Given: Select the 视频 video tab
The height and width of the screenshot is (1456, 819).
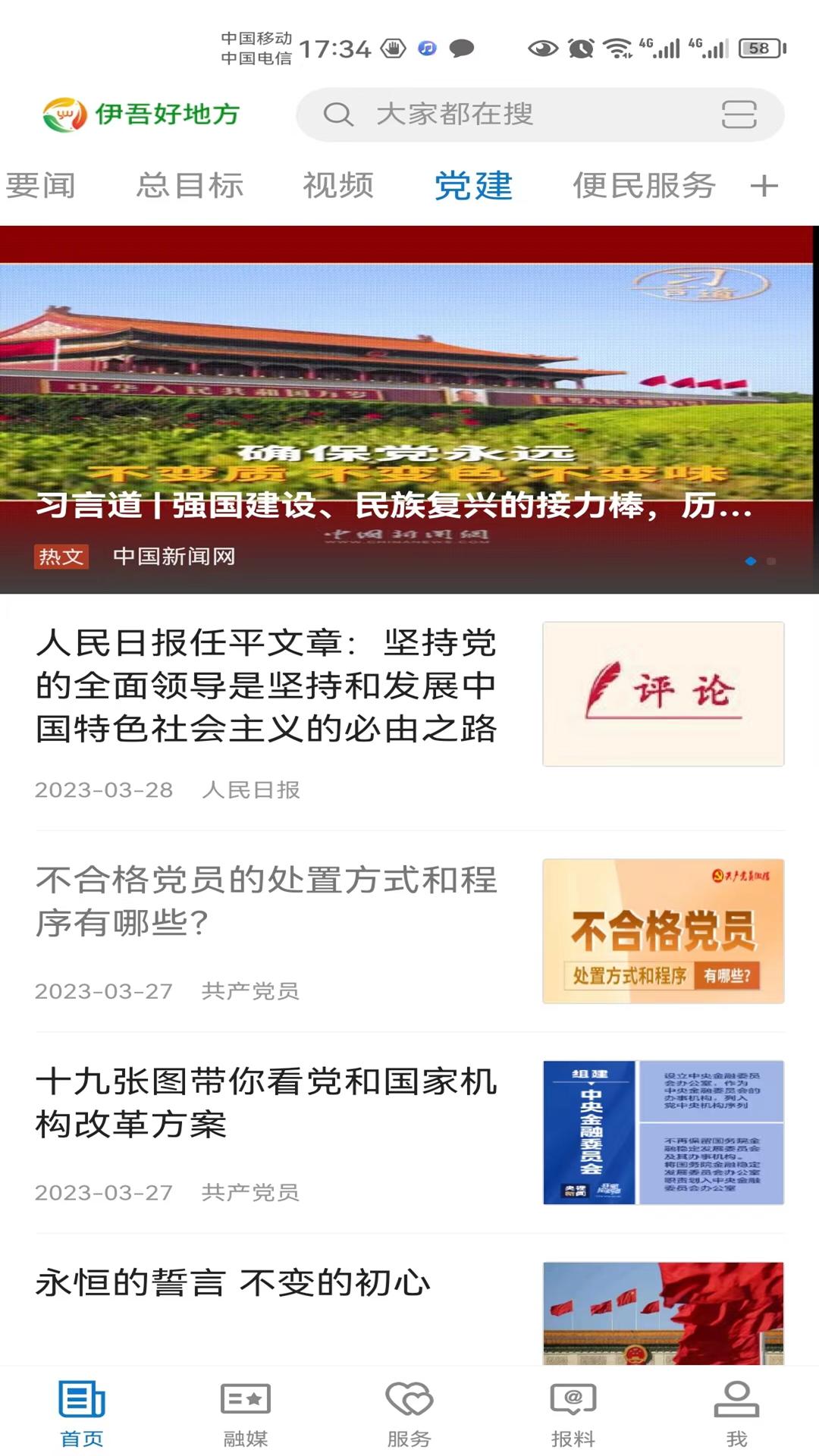Looking at the screenshot, I should pyautogui.click(x=338, y=184).
